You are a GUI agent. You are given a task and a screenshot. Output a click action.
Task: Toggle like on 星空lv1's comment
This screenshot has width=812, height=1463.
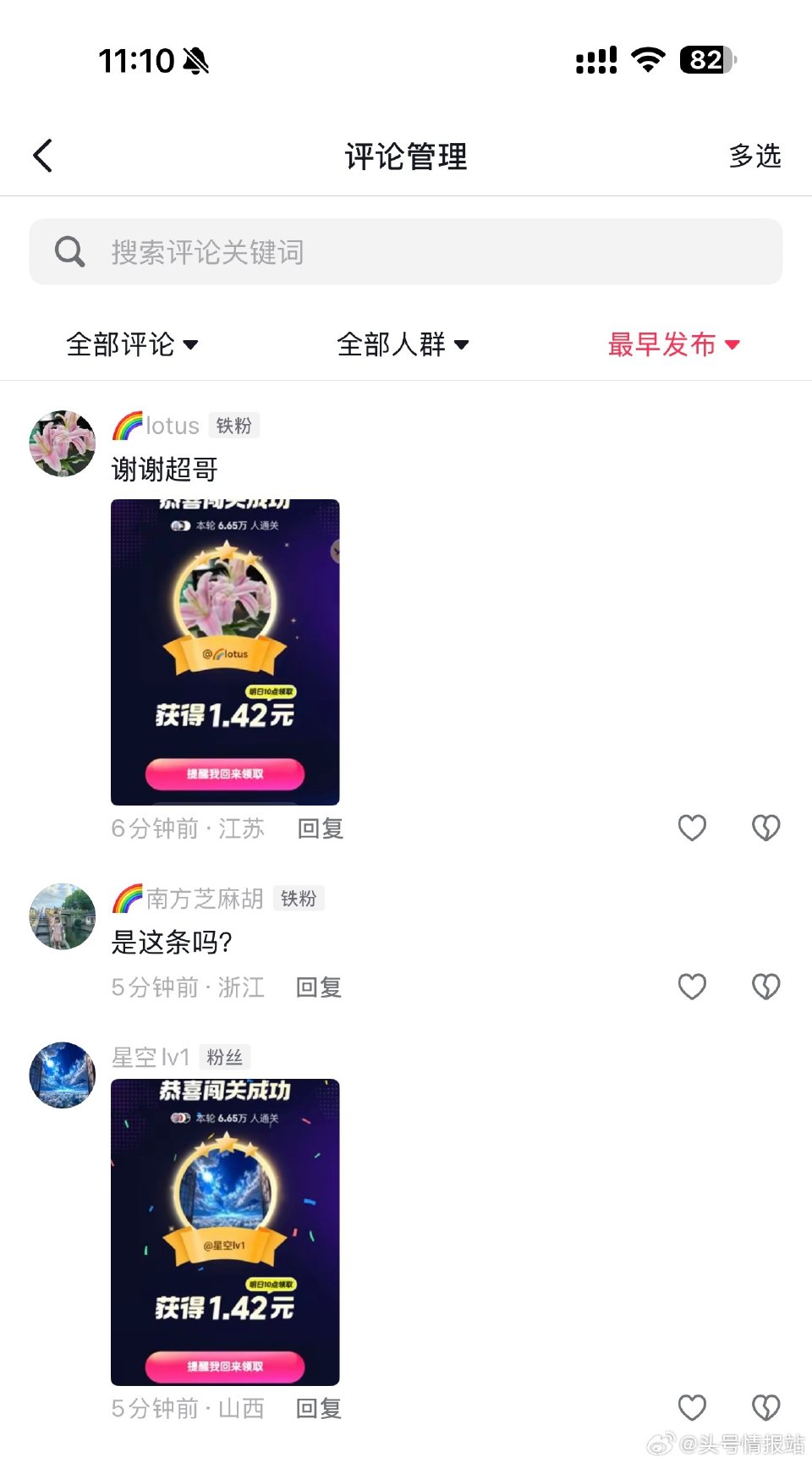[x=692, y=1407]
